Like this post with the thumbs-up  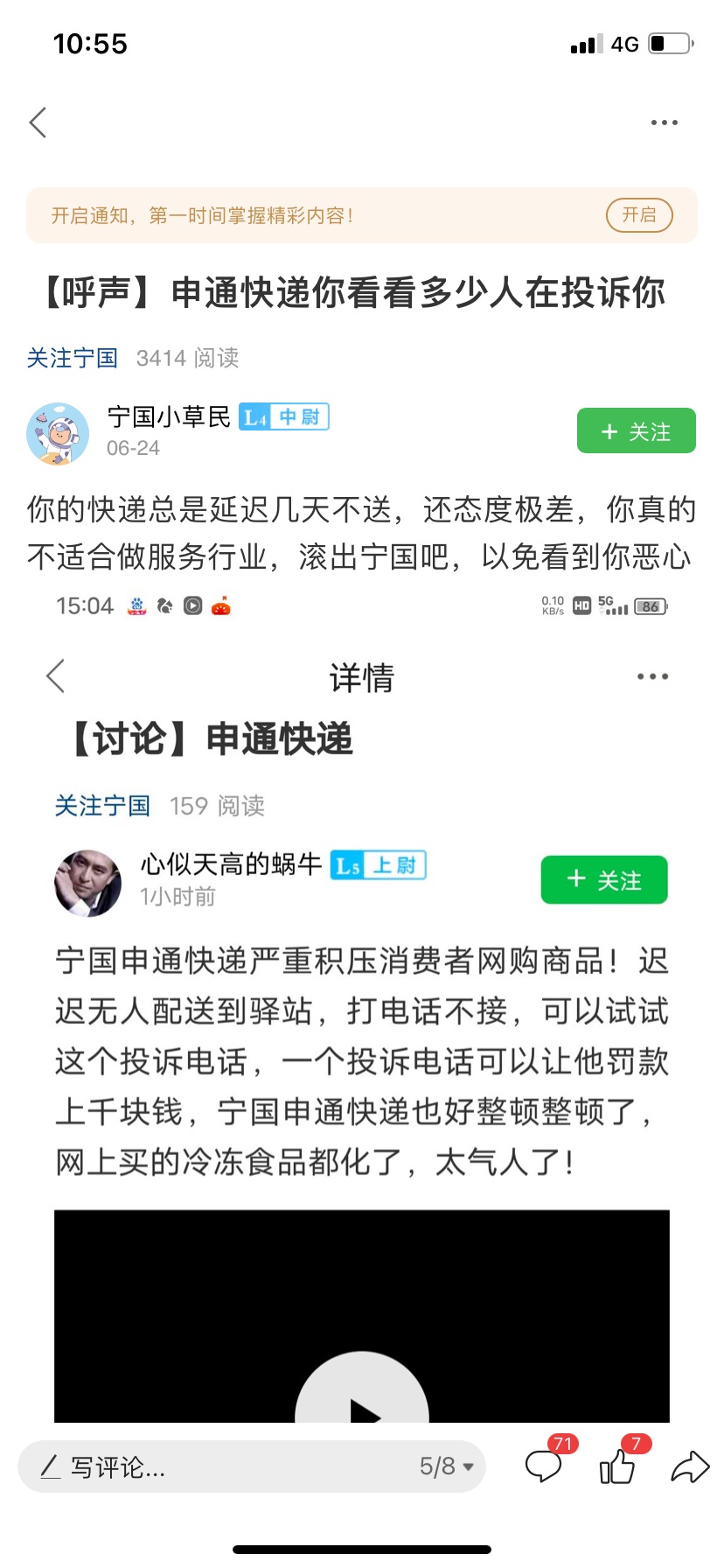point(617,1466)
